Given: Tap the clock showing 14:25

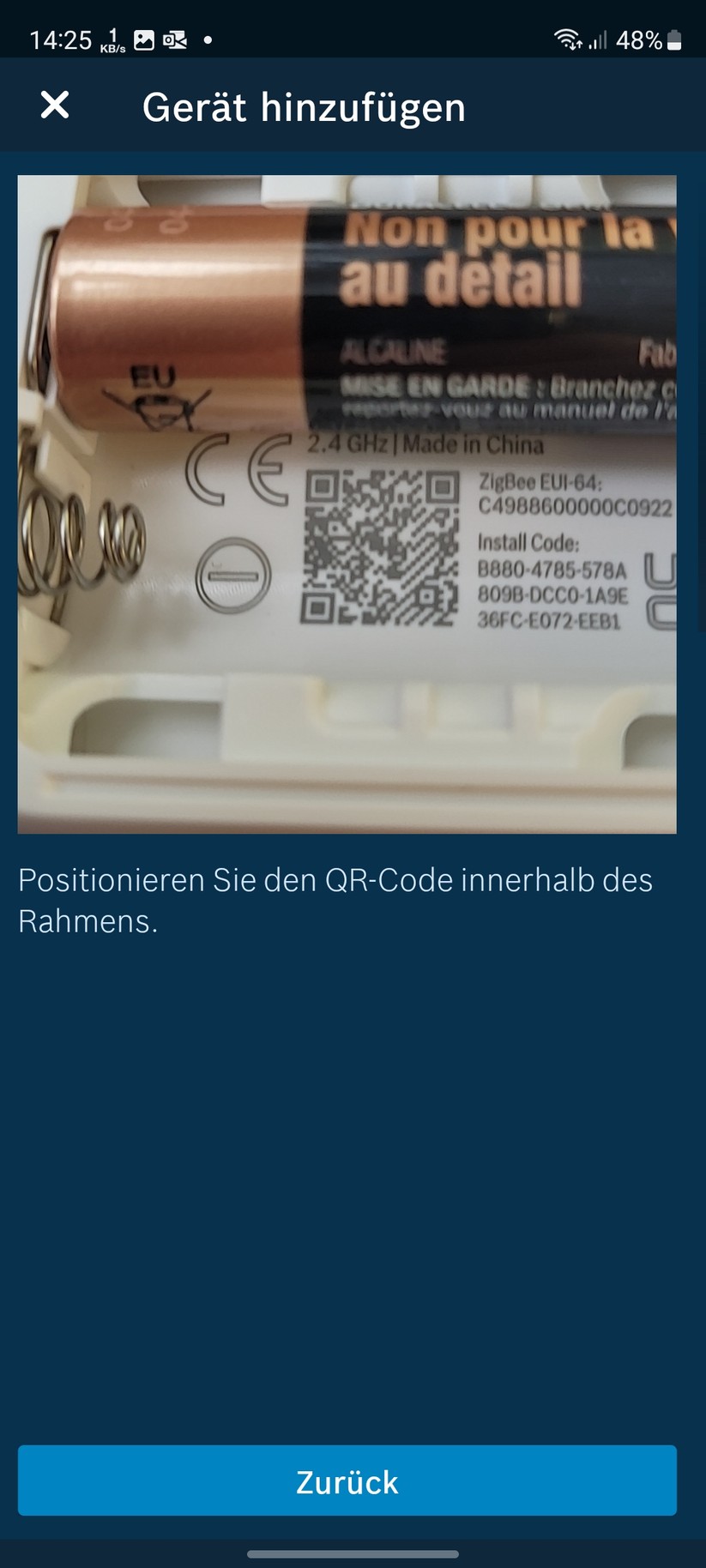Looking at the screenshot, I should 60,38.
